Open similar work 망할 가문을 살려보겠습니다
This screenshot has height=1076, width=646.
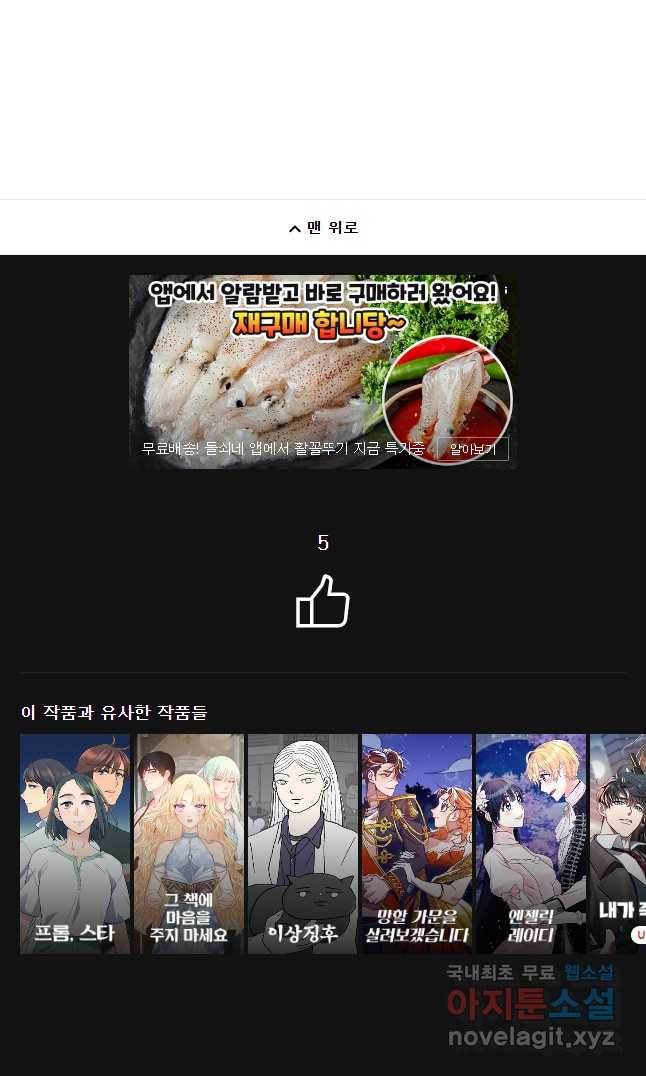coord(417,843)
